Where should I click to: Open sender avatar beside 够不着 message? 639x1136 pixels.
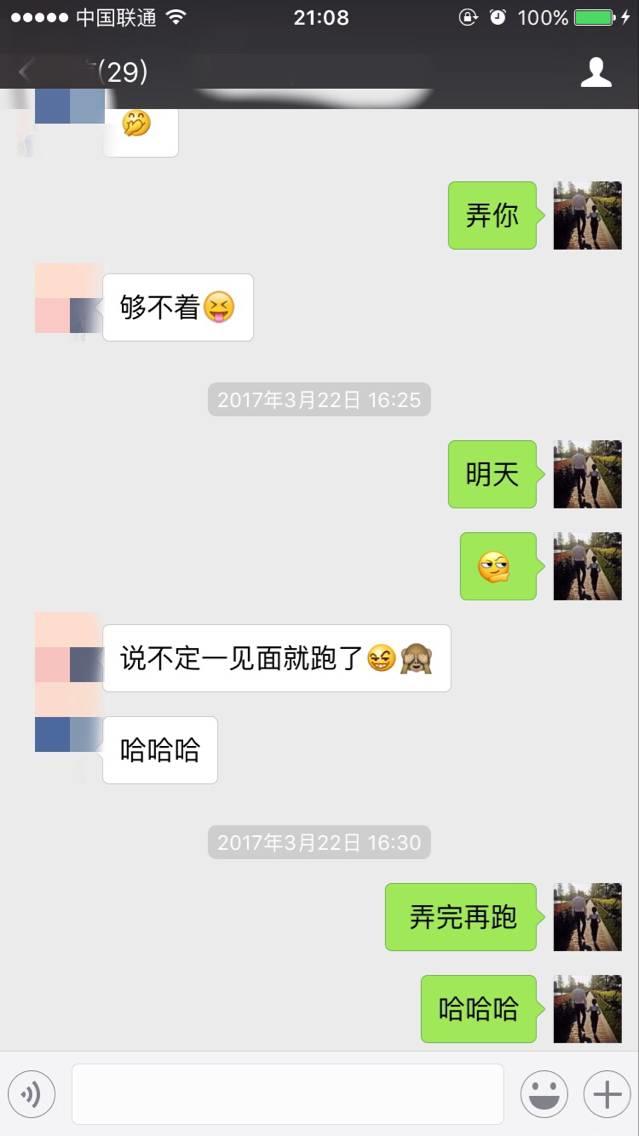(x=69, y=299)
